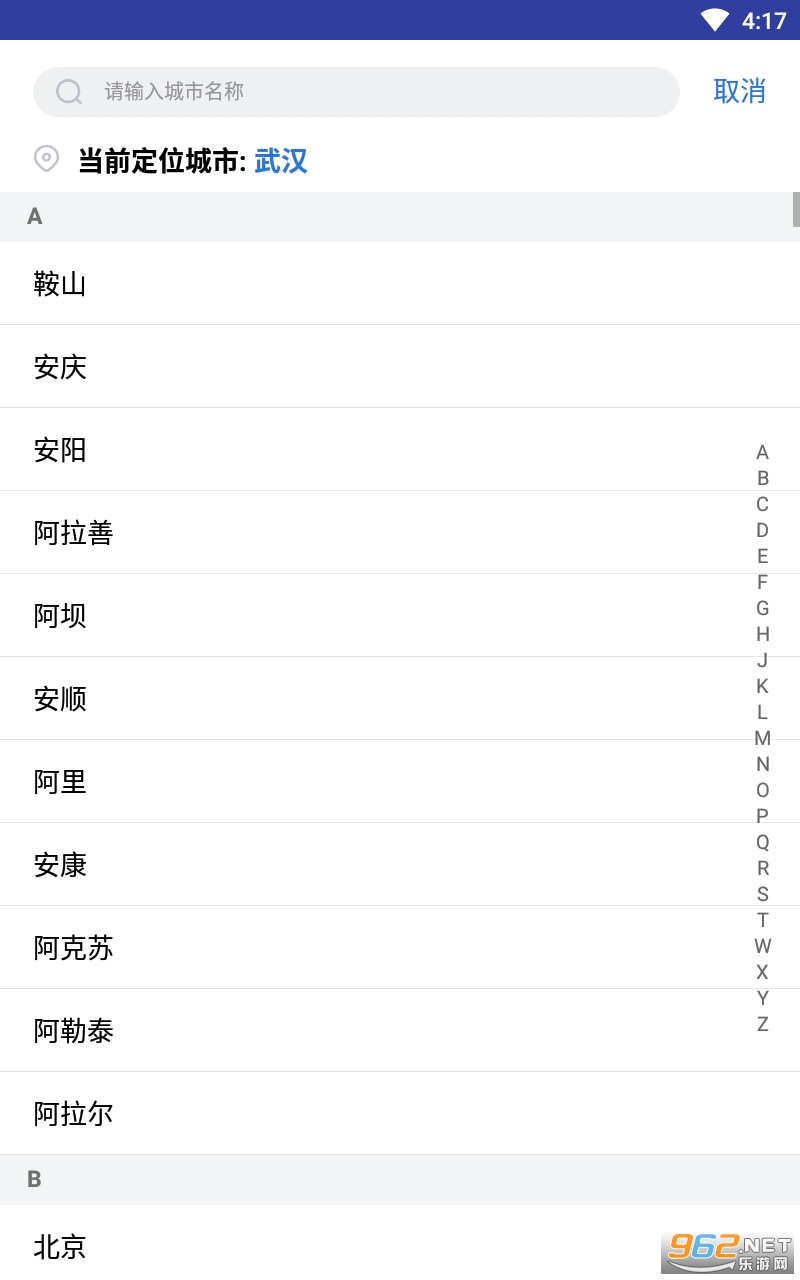The height and width of the screenshot is (1280, 800).
Task: Jump to letter S in index
Action: (x=762, y=894)
